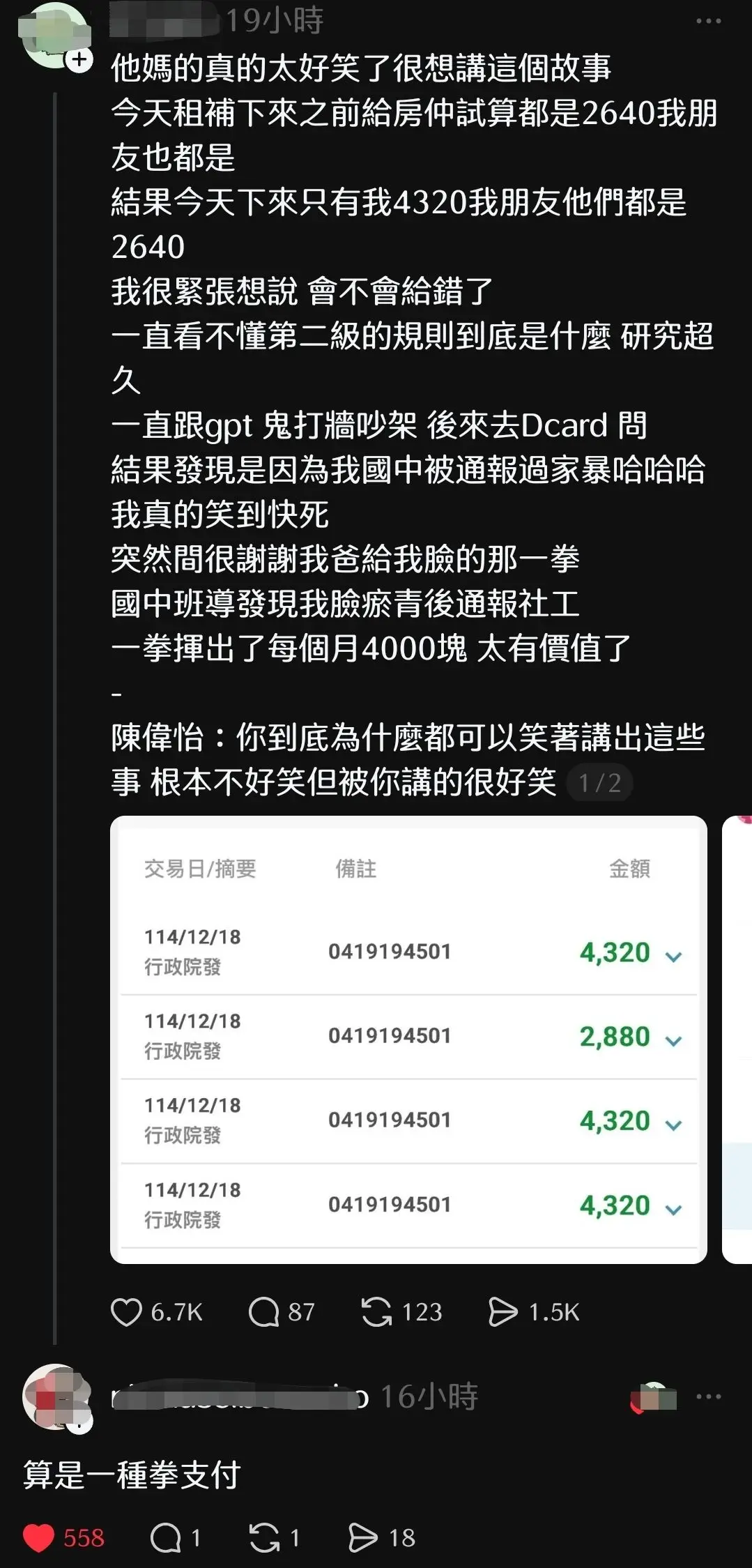Open the bank transaction image attachment

(408, 1039)
